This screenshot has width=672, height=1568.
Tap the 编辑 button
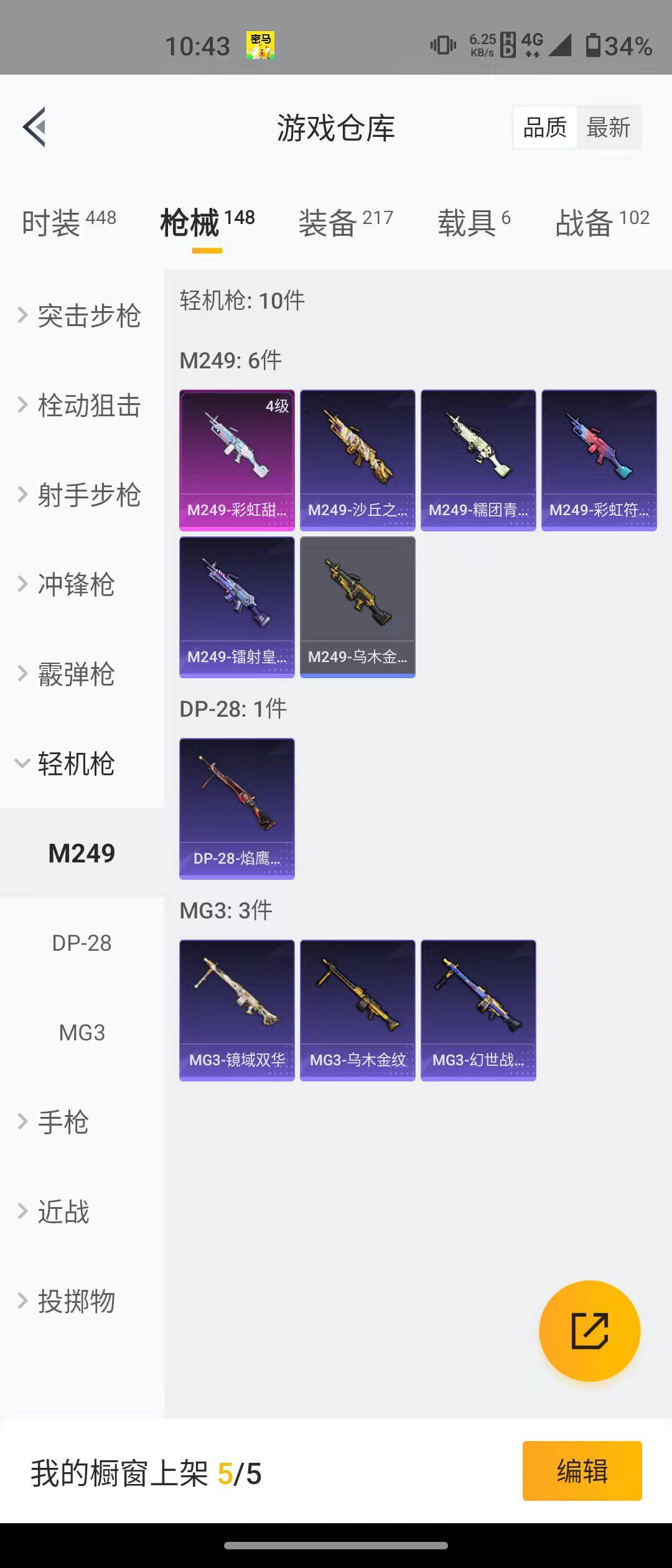pos(582,1471)
